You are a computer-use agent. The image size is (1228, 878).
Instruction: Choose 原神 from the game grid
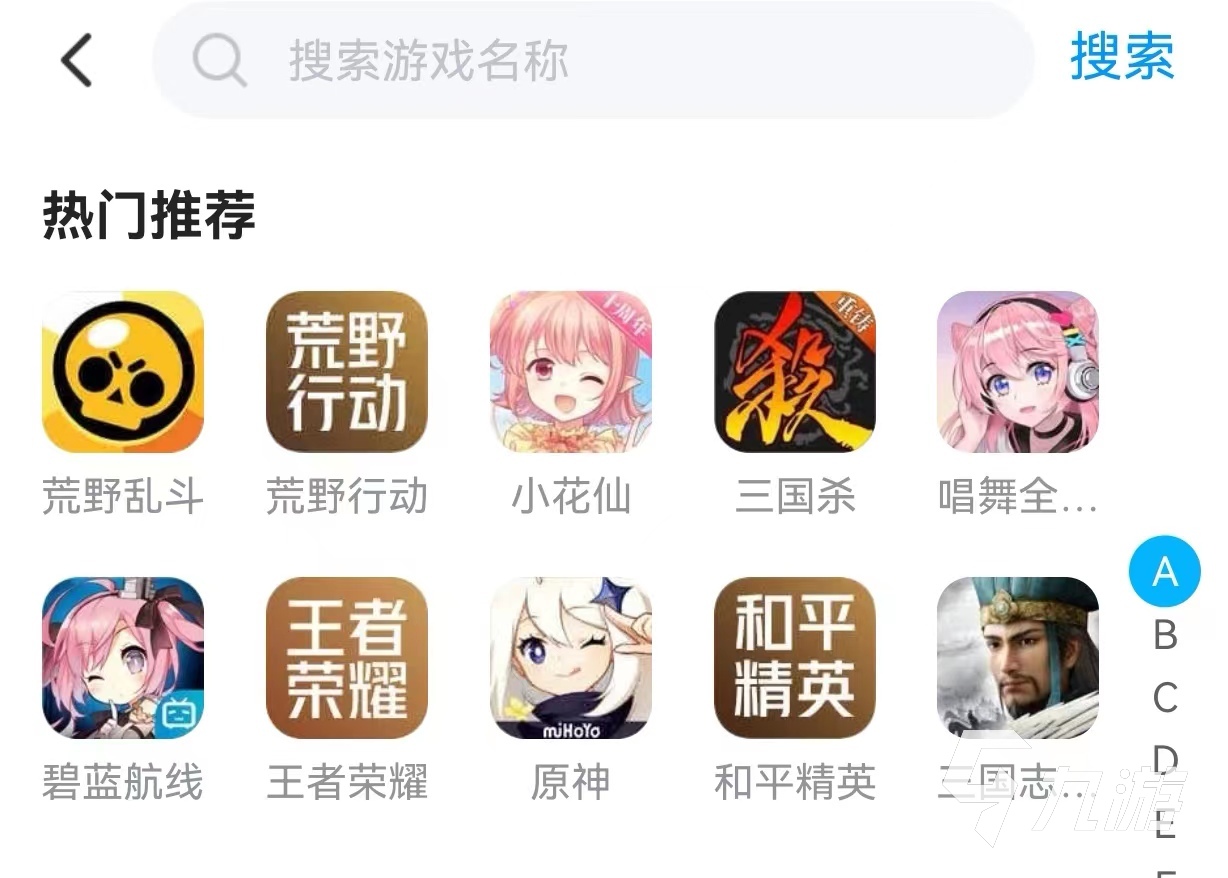(x=570, y=657)
